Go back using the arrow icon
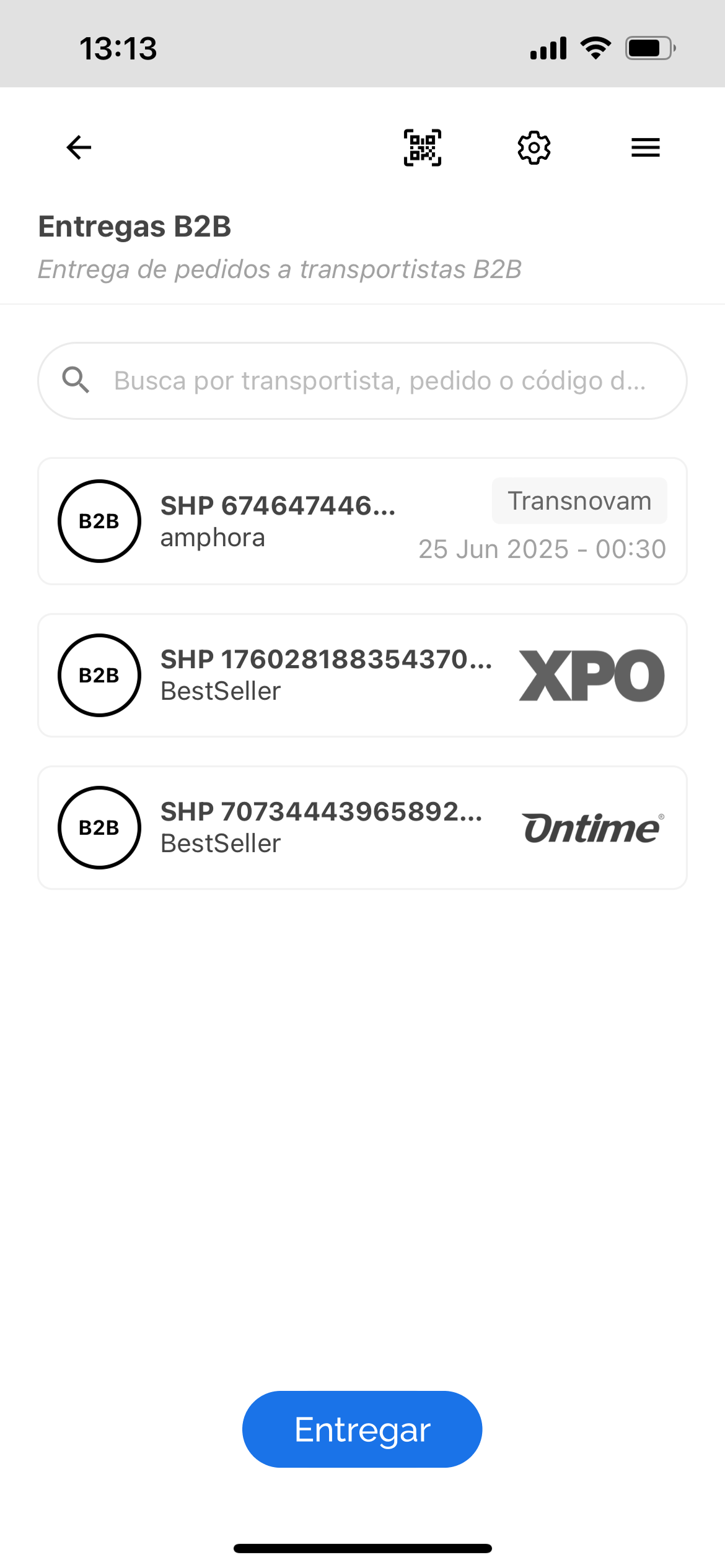The image size is (725, 1568). click(x=79, y=147)
